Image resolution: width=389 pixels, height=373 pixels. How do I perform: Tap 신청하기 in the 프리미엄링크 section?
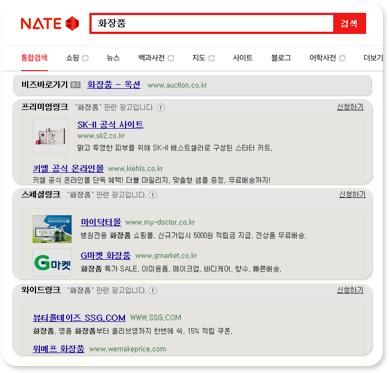click(350, 107)
